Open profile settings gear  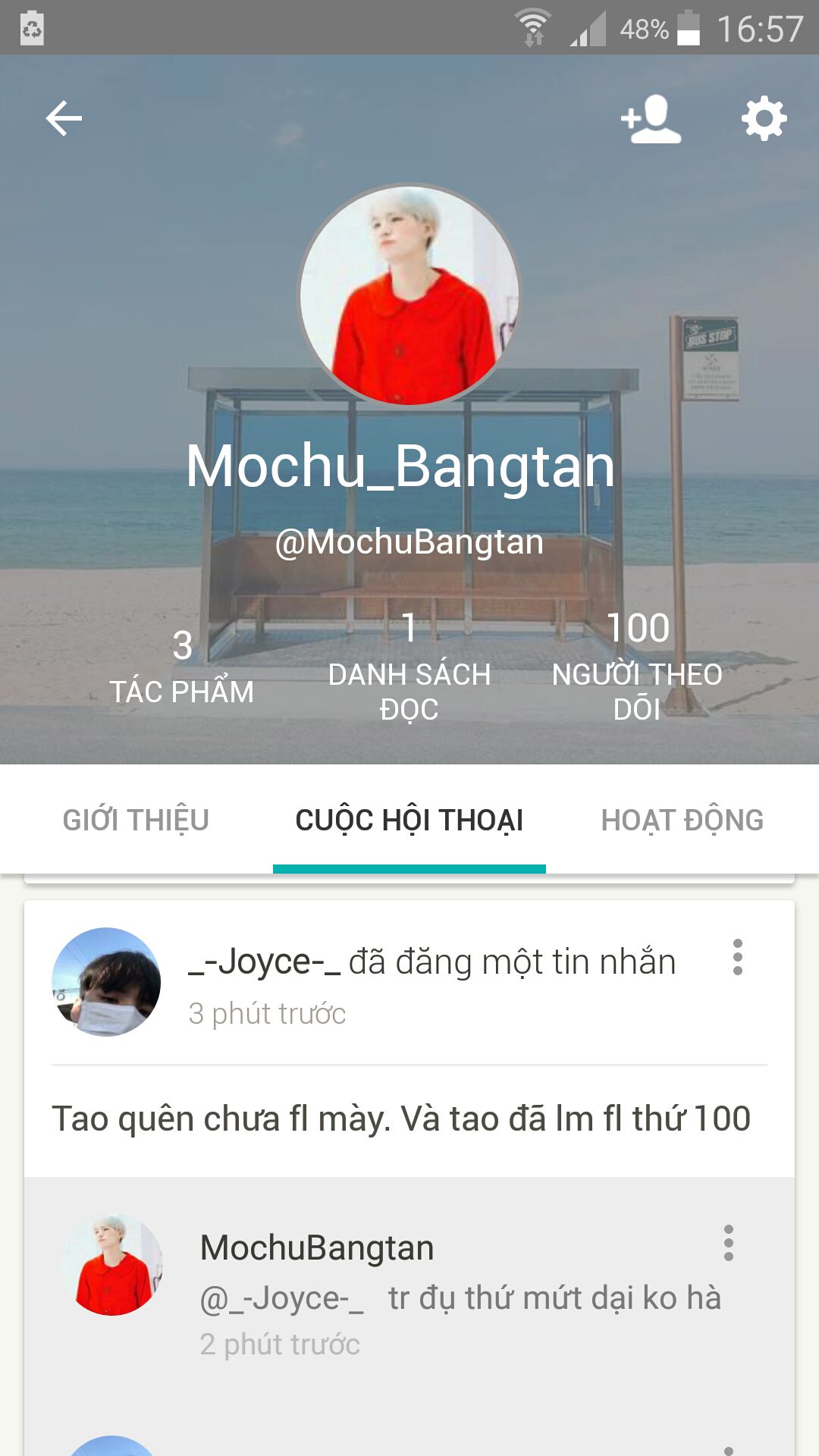(x=764, y=119)
